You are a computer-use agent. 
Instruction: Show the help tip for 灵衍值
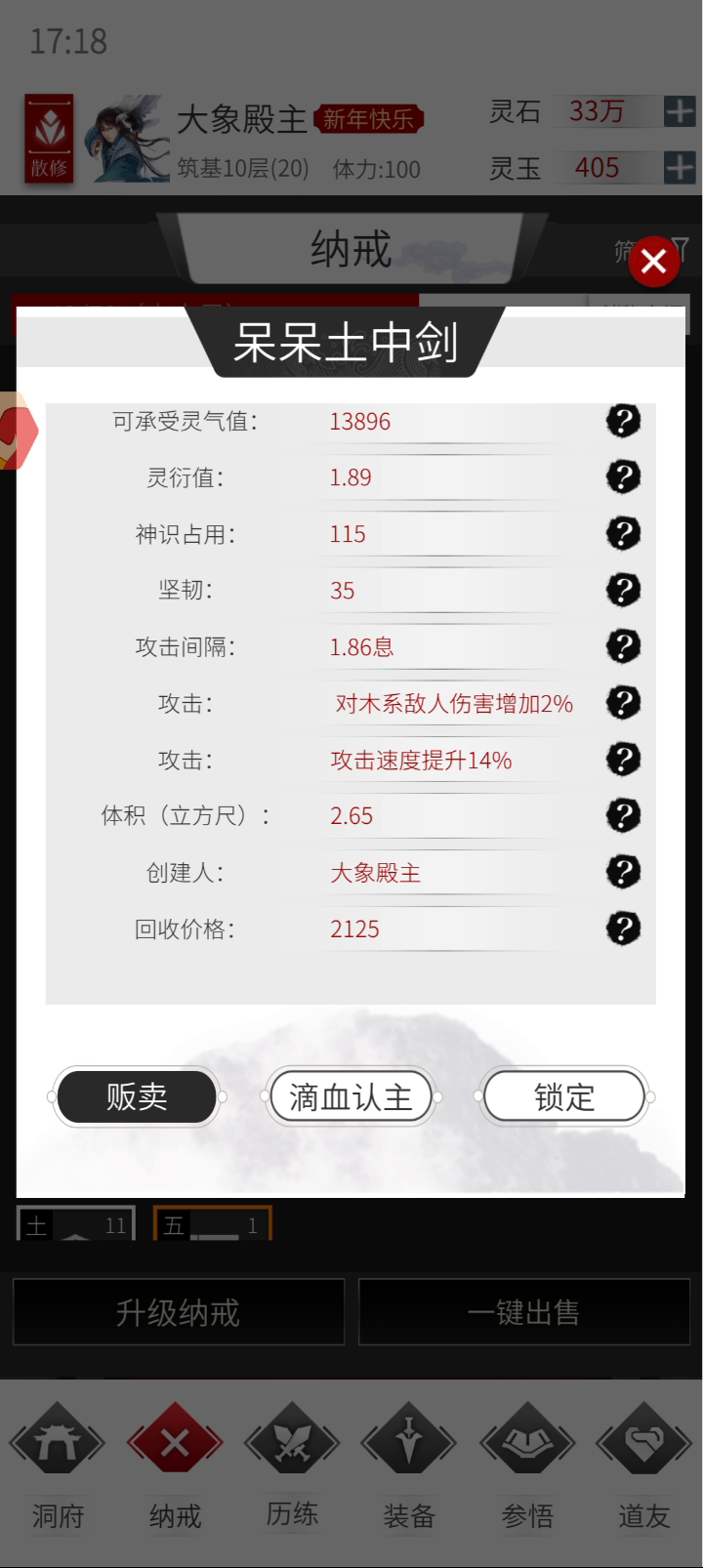click(x=623, y=477)
